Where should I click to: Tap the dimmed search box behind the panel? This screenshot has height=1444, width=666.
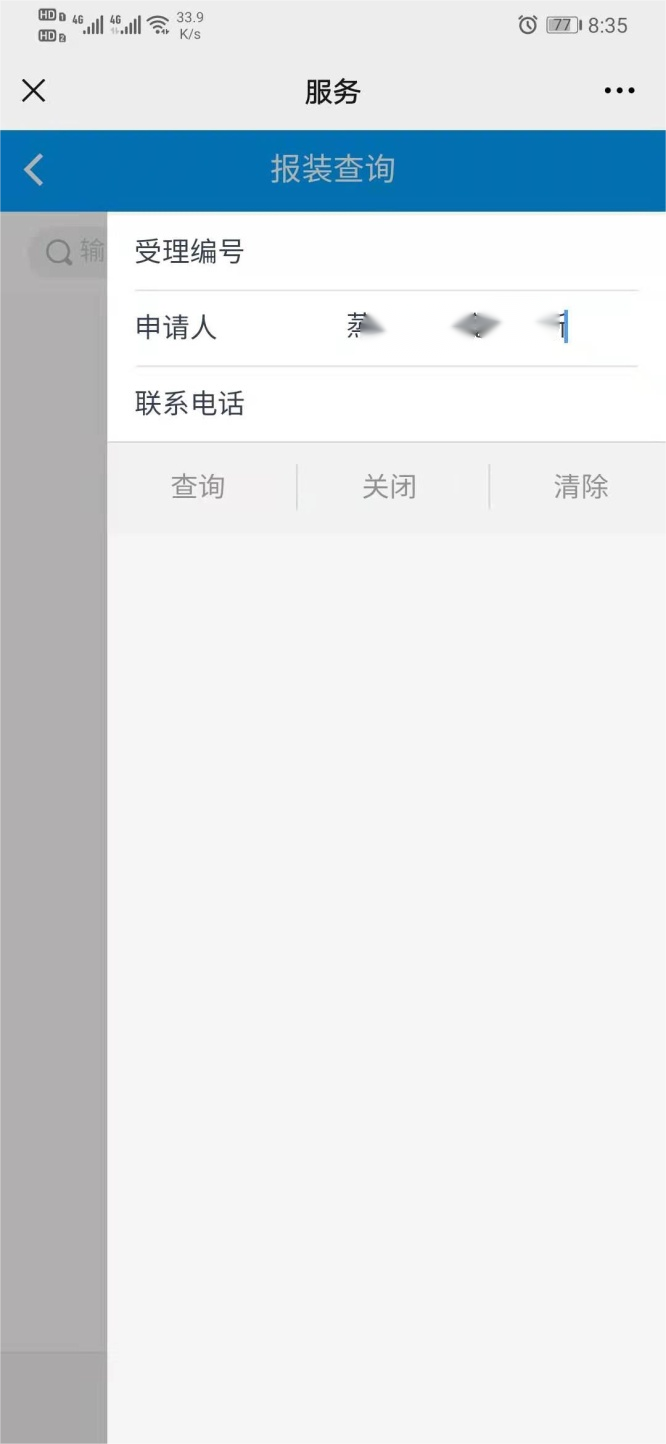[70, 252]
